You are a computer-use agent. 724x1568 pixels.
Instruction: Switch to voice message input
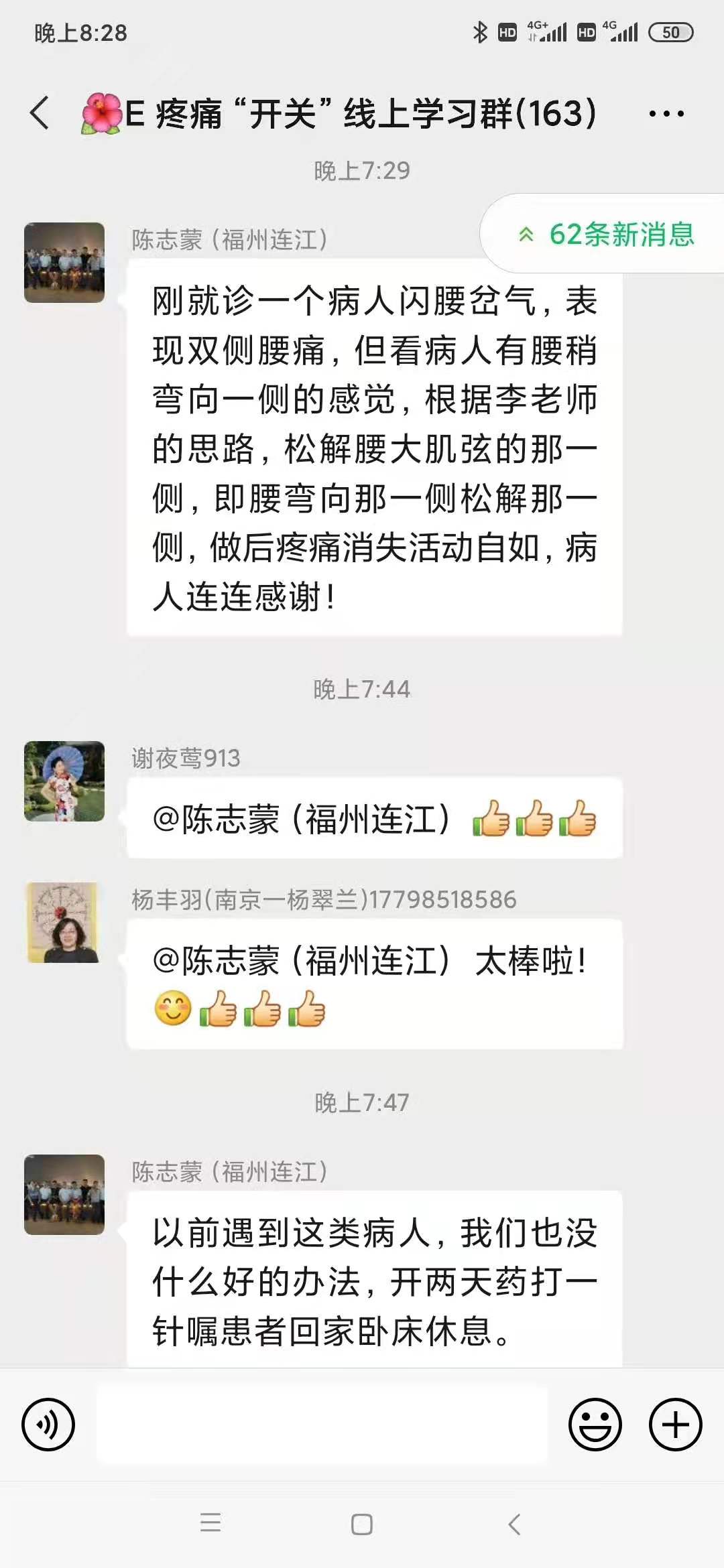[48, 1424]
